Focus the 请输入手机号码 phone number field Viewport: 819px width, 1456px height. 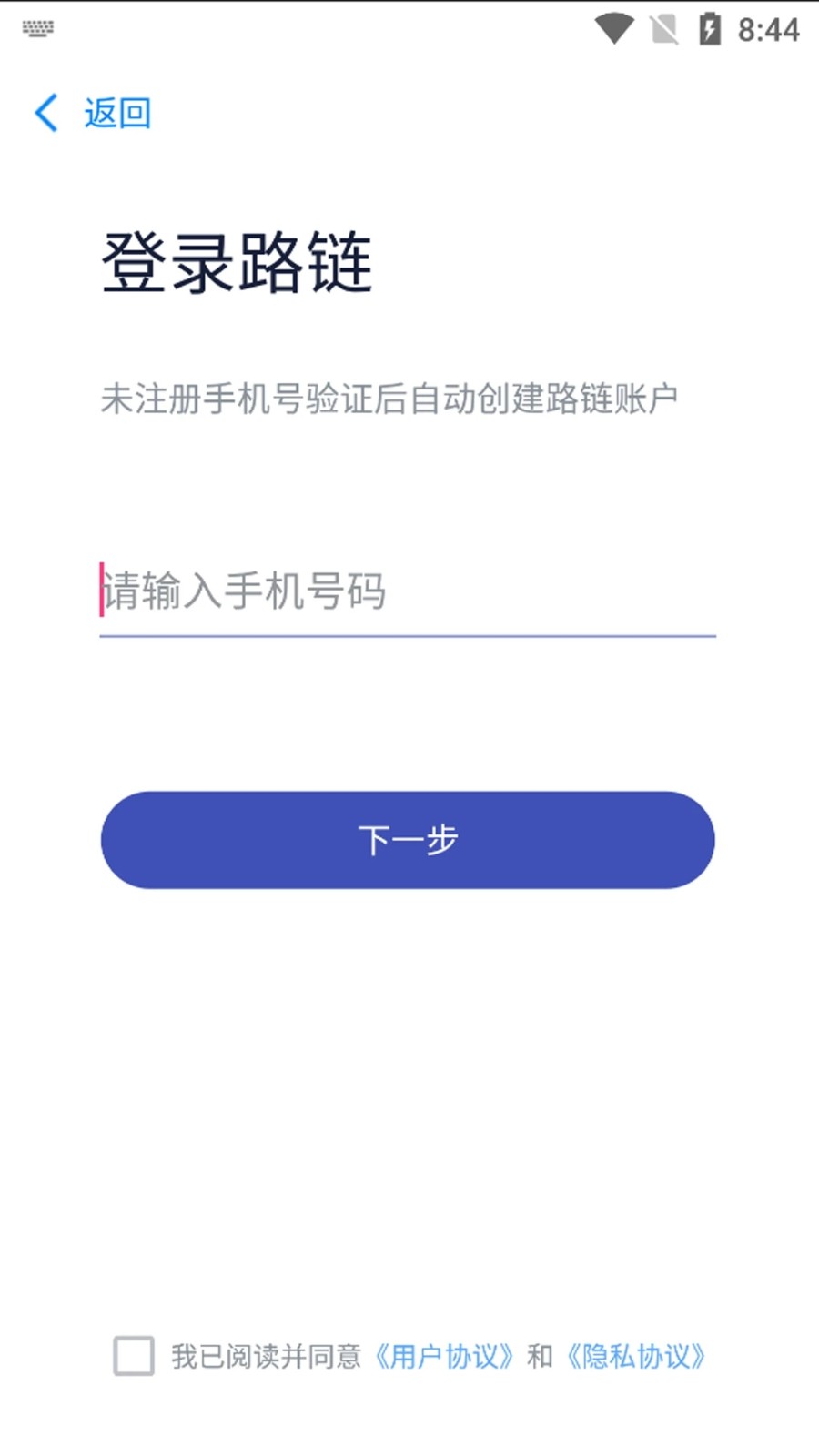408,591
